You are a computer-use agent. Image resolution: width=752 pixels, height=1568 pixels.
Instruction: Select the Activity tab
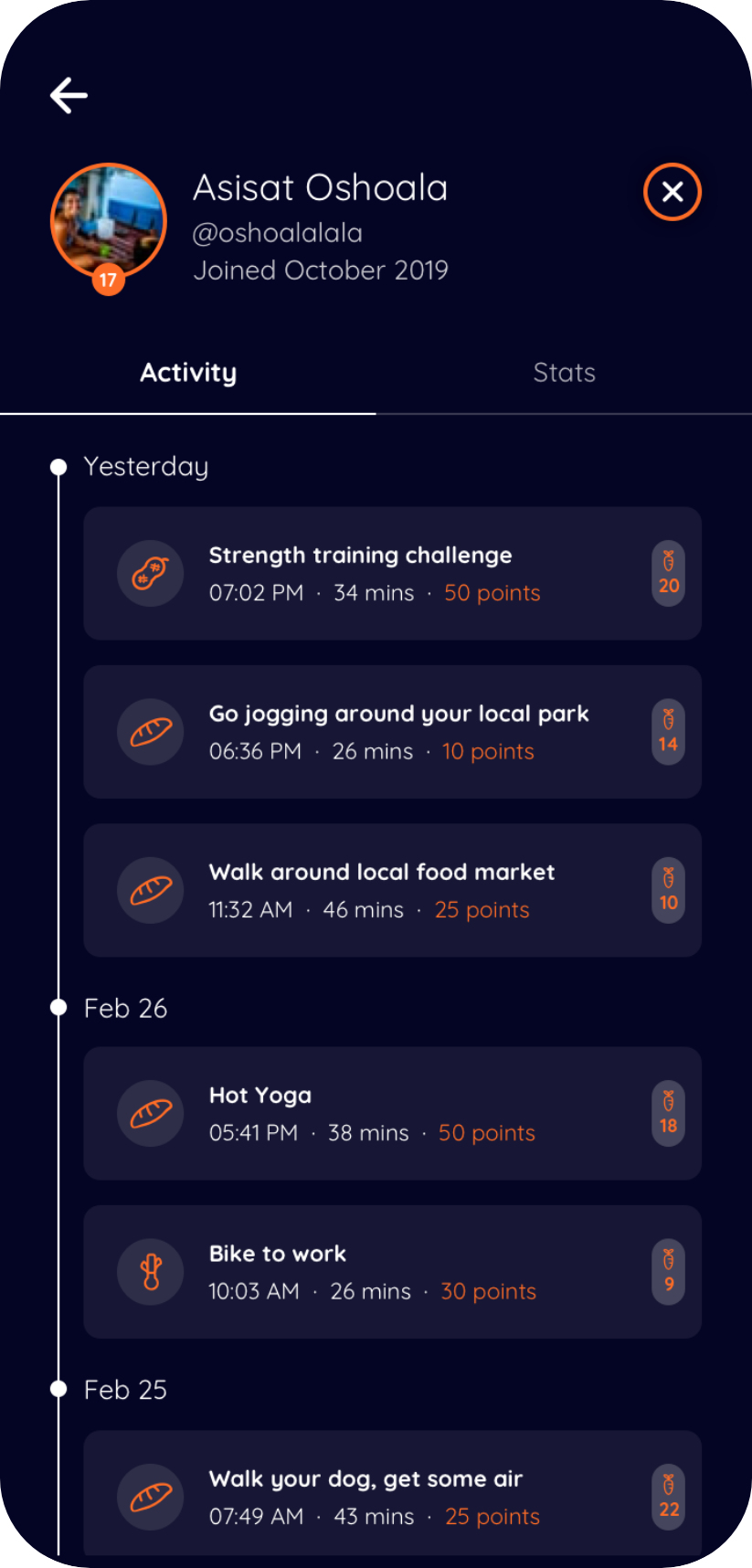(x=187, y=372)
